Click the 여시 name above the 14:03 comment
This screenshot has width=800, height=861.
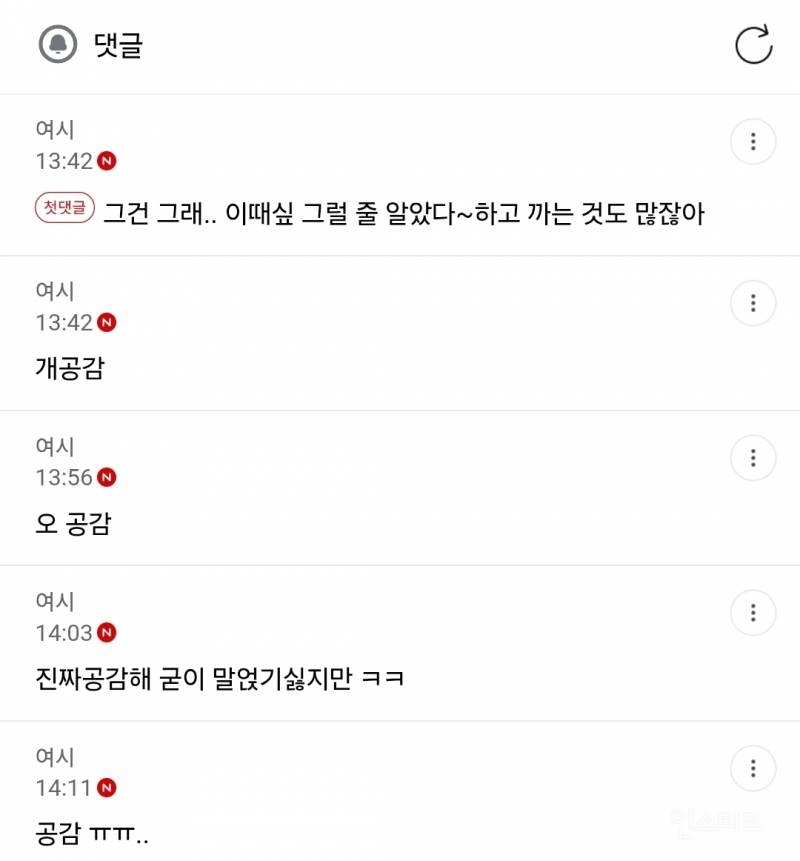(56, 601)
